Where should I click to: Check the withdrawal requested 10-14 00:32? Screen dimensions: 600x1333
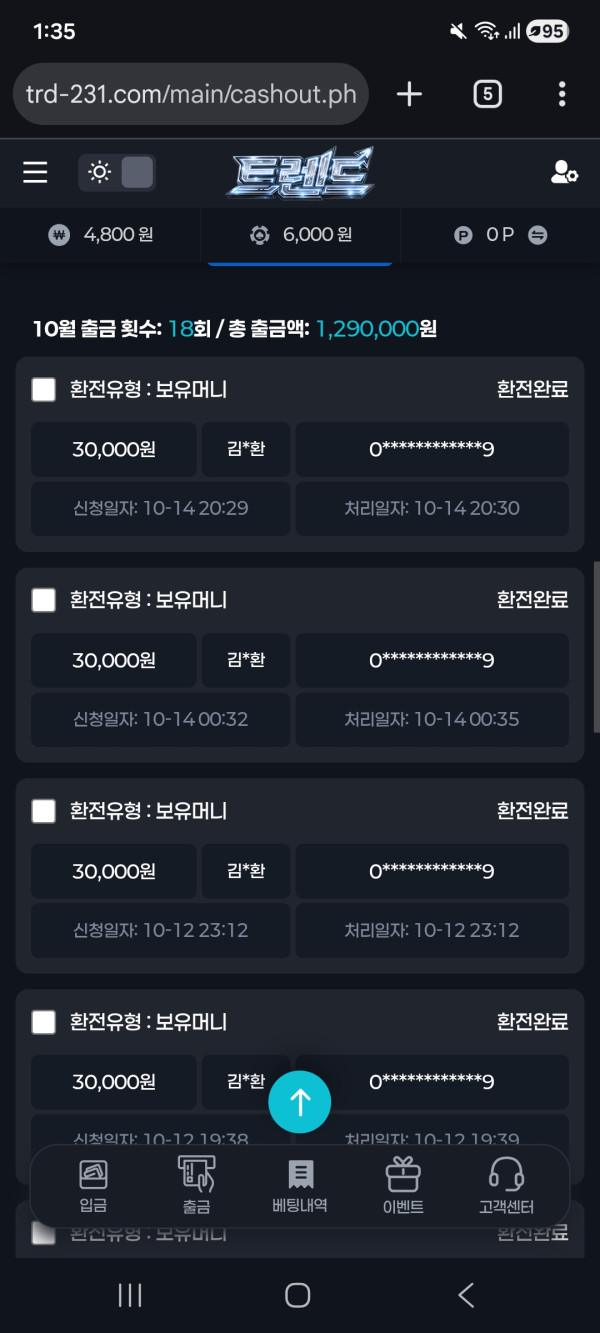(x=43, y=600)
